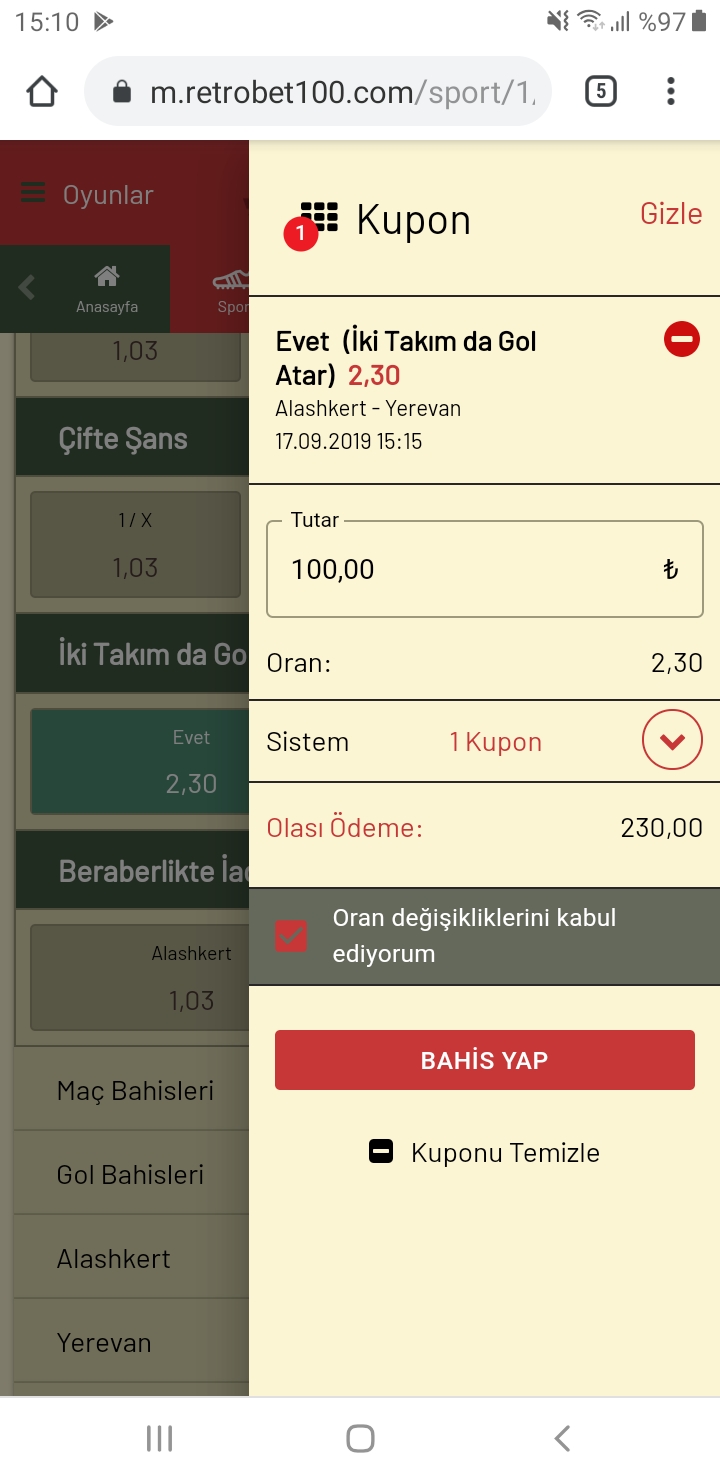Place the bet with BAHİS YAP
Viewport: 720px width, 1480px height.
point(485,1060)
